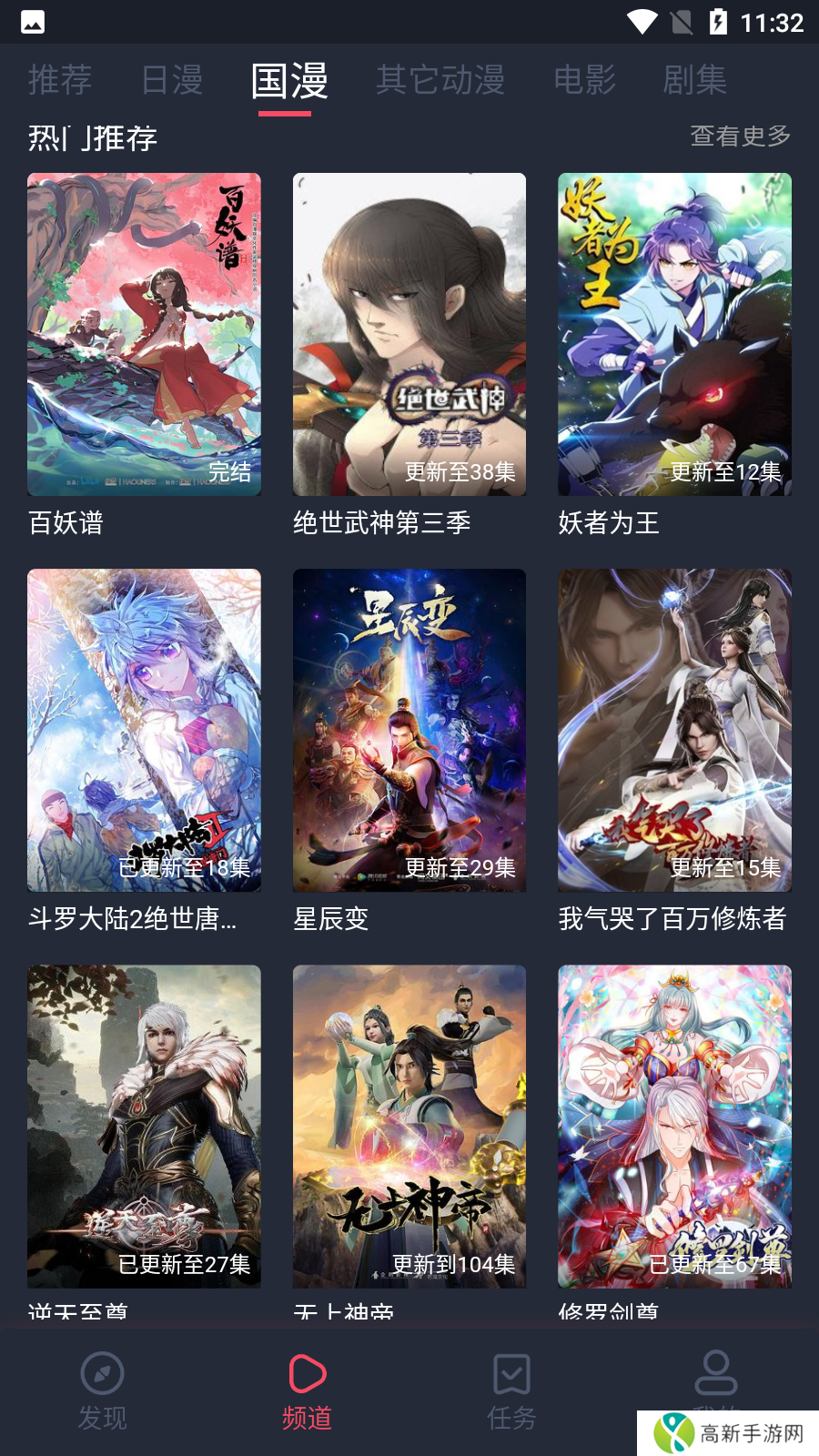
Task: Tap the battery icon in the status bar
Action: tap(719, 20)
